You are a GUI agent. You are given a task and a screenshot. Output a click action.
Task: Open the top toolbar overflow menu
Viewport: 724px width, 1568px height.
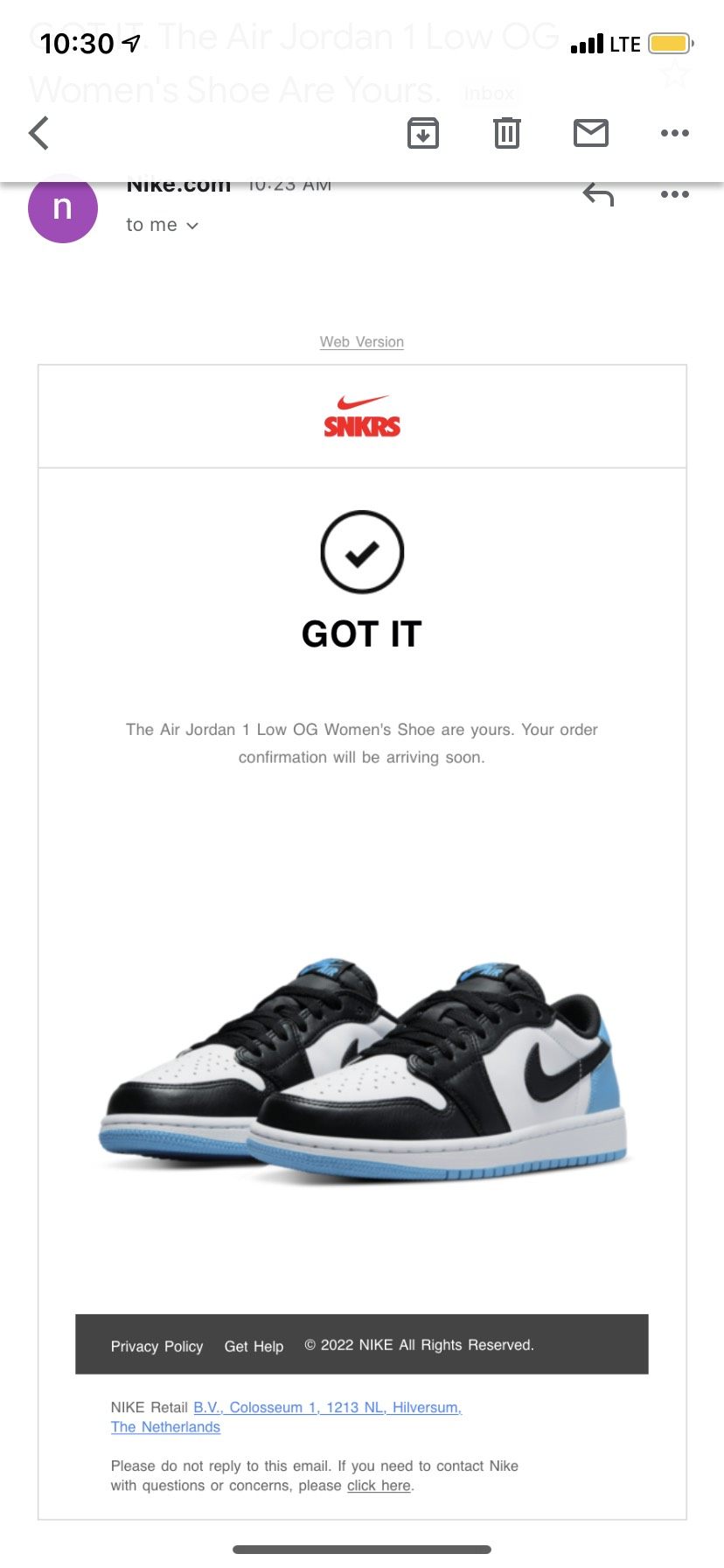click(x=674, y=133)
